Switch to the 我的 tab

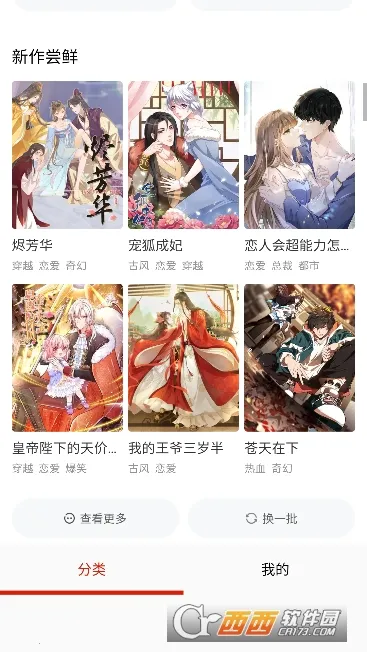point(275,569)
